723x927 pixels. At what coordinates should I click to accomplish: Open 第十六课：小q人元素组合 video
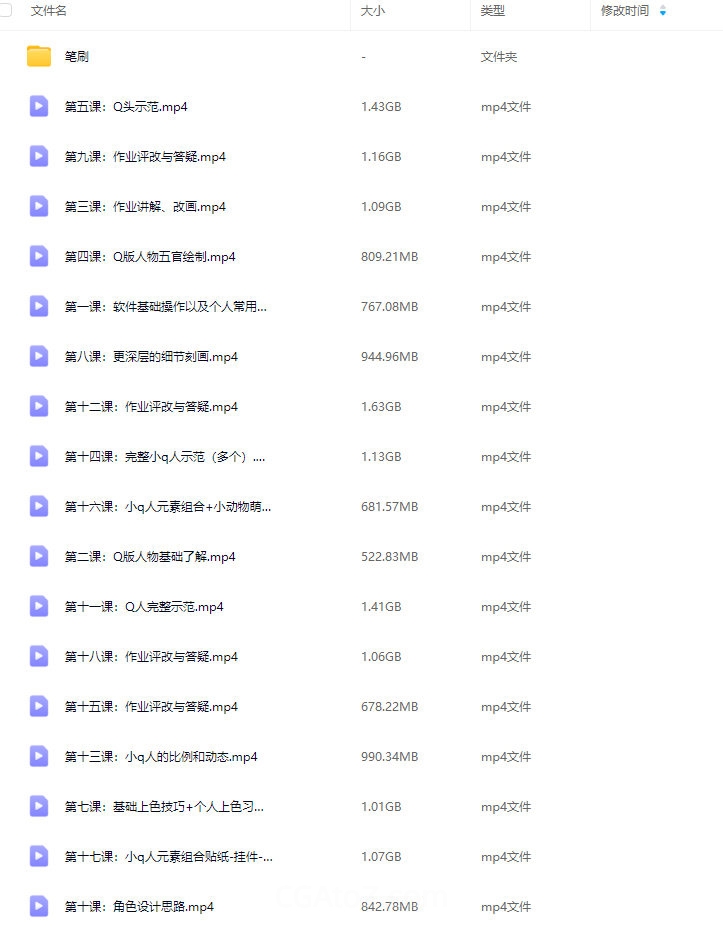coord(168,507)
